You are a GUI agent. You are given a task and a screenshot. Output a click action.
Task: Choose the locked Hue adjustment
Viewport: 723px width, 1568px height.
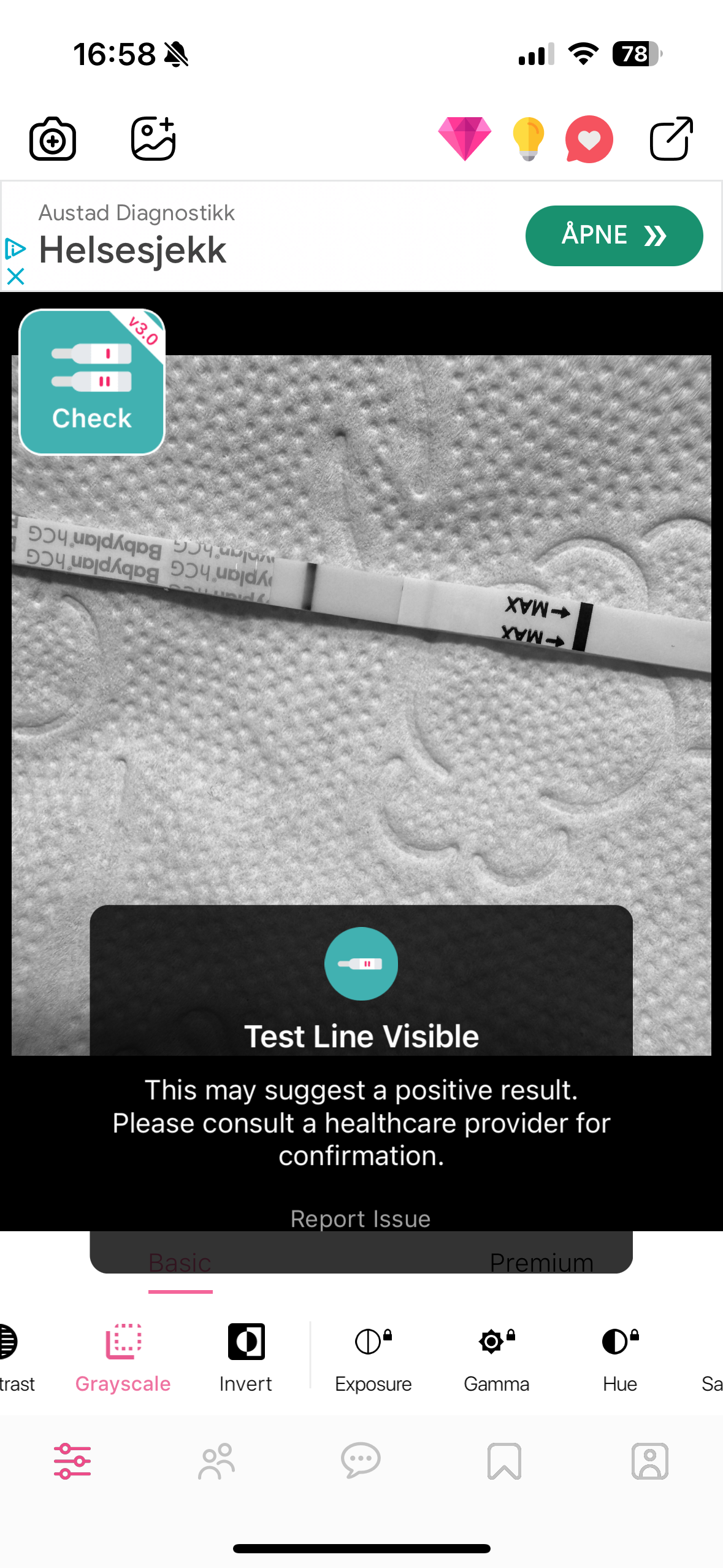[x=619, y=1357]
